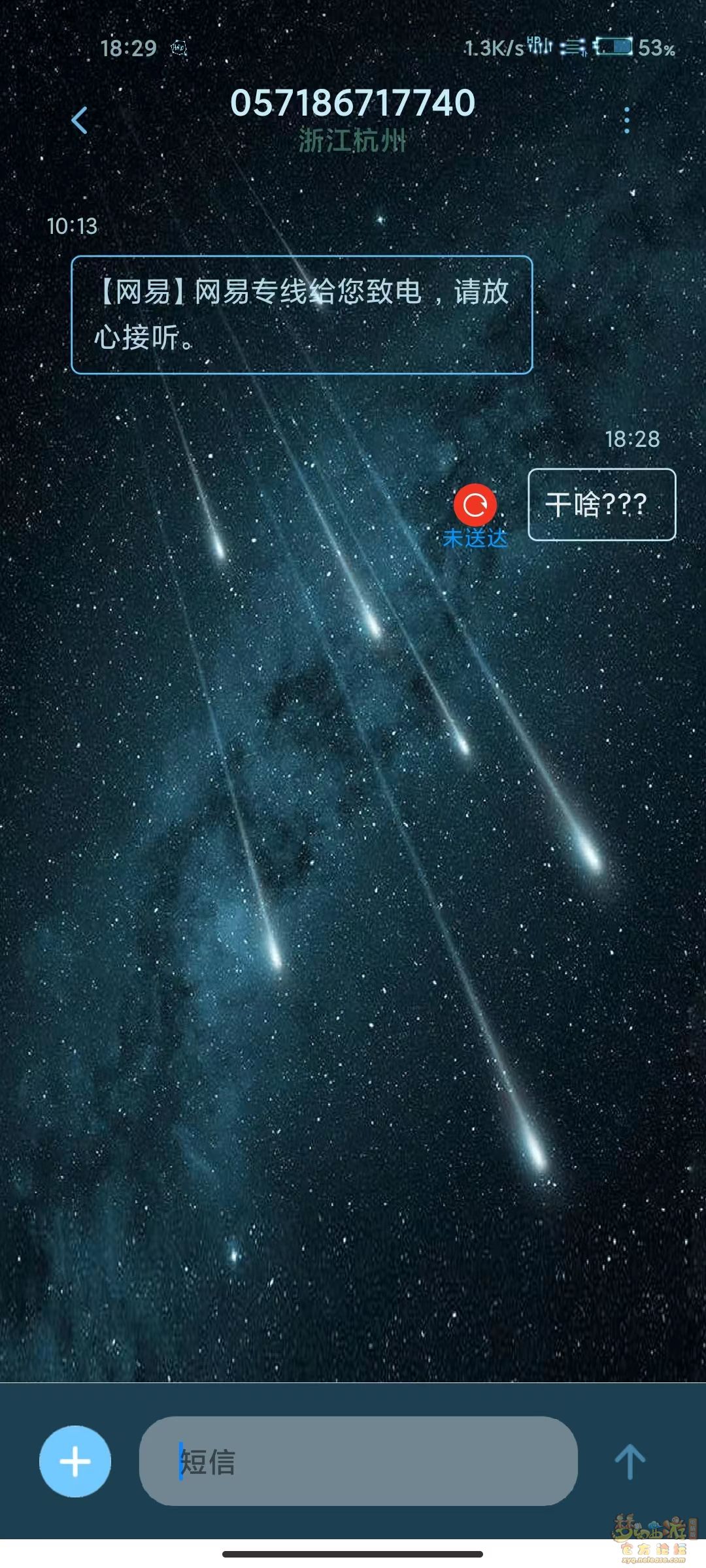The width and height of the screenshot is (706, 1568).
Task: Go back to the message list
Action: pos(80,121)
